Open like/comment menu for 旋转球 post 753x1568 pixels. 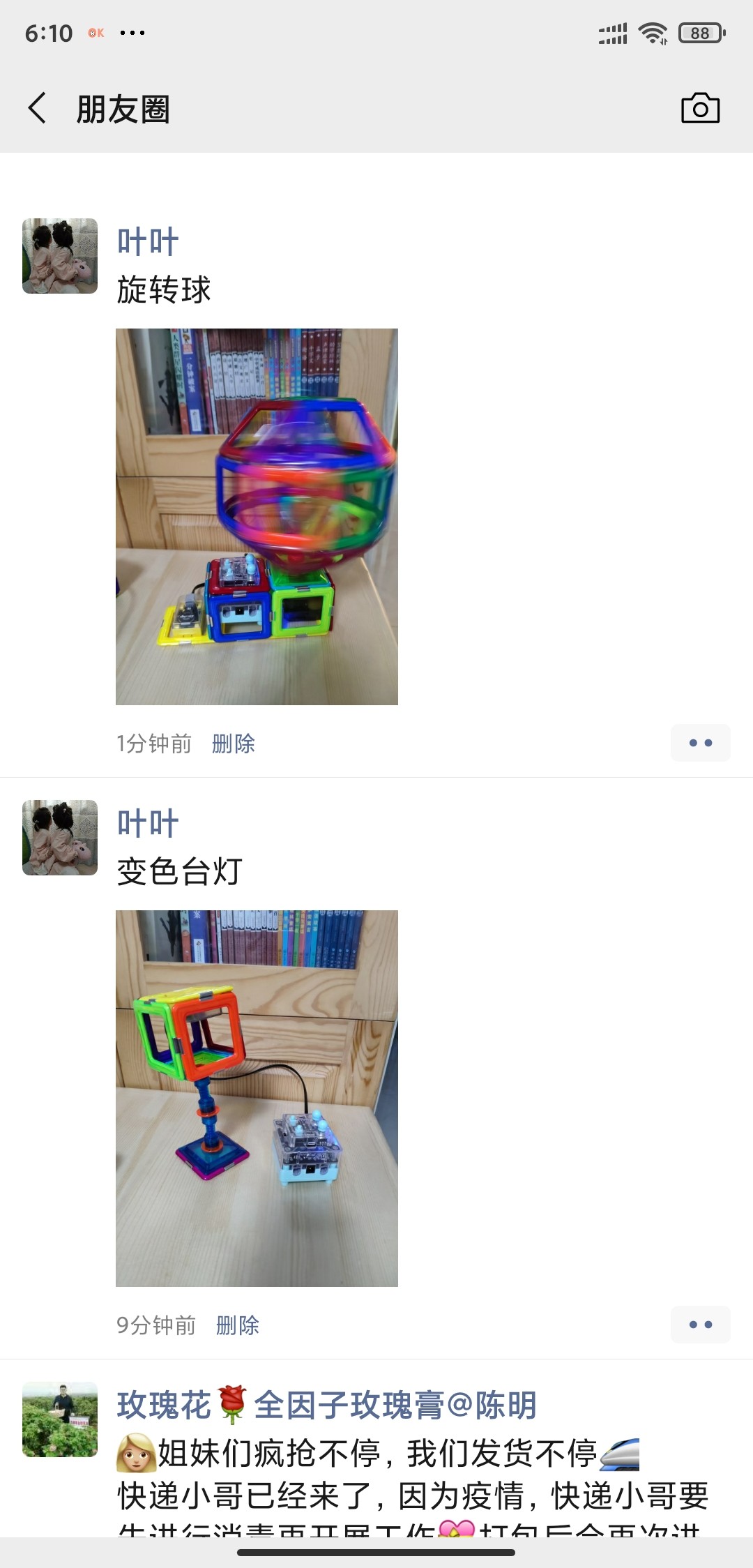700,743
